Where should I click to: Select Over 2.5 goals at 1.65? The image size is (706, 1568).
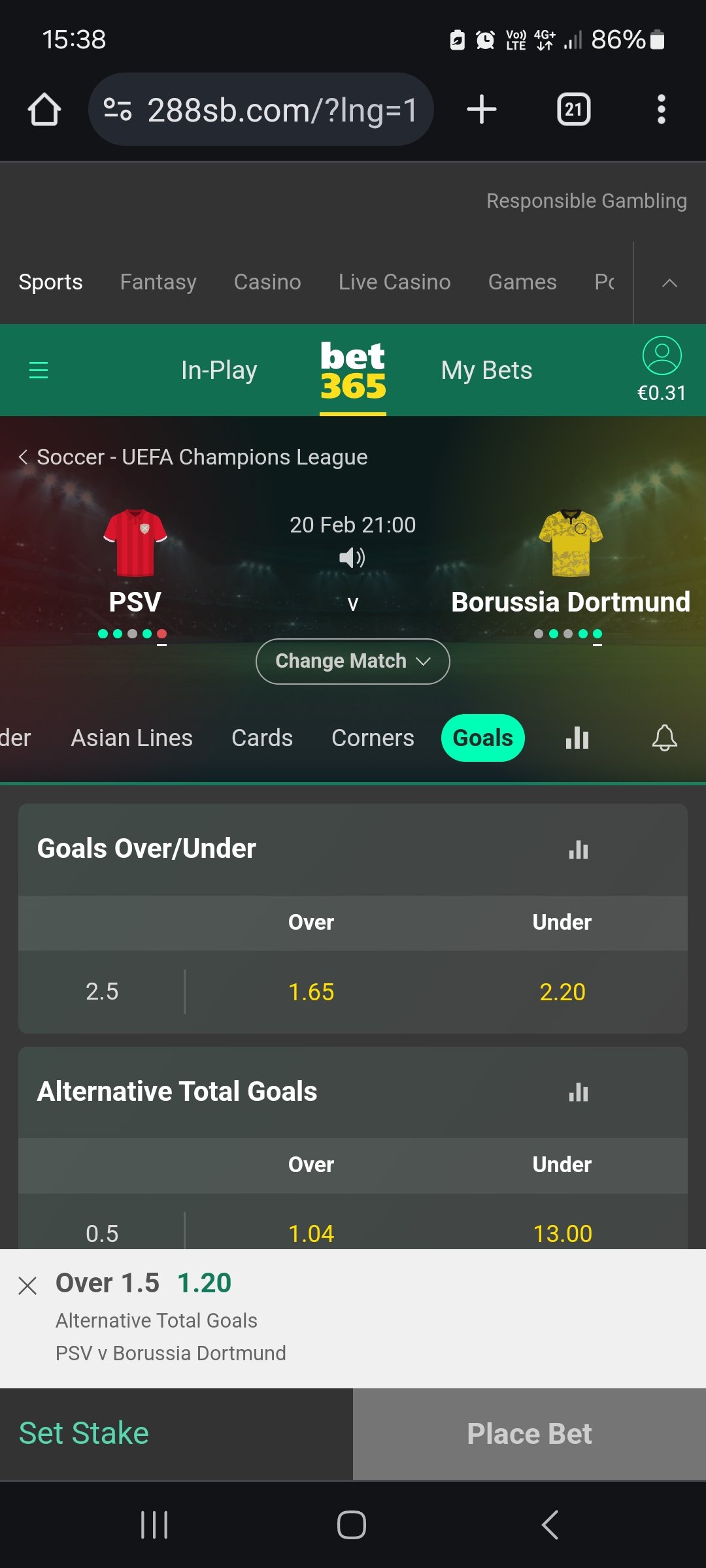[x=311, y=992]
